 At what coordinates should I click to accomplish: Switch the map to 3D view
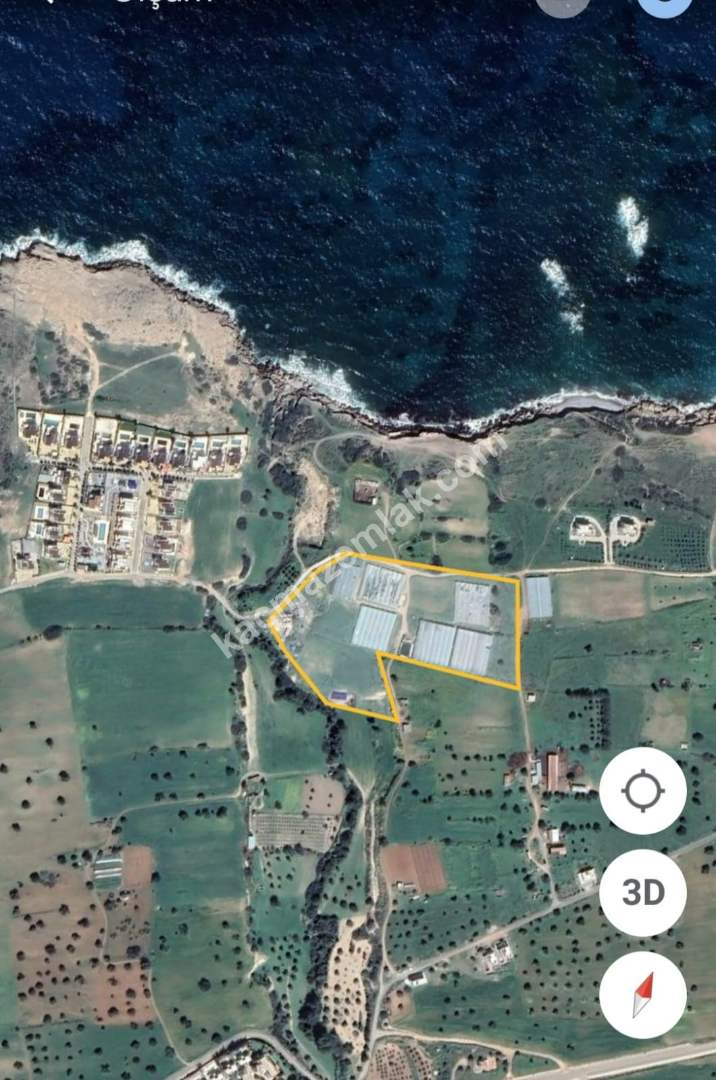coord(643,893)
